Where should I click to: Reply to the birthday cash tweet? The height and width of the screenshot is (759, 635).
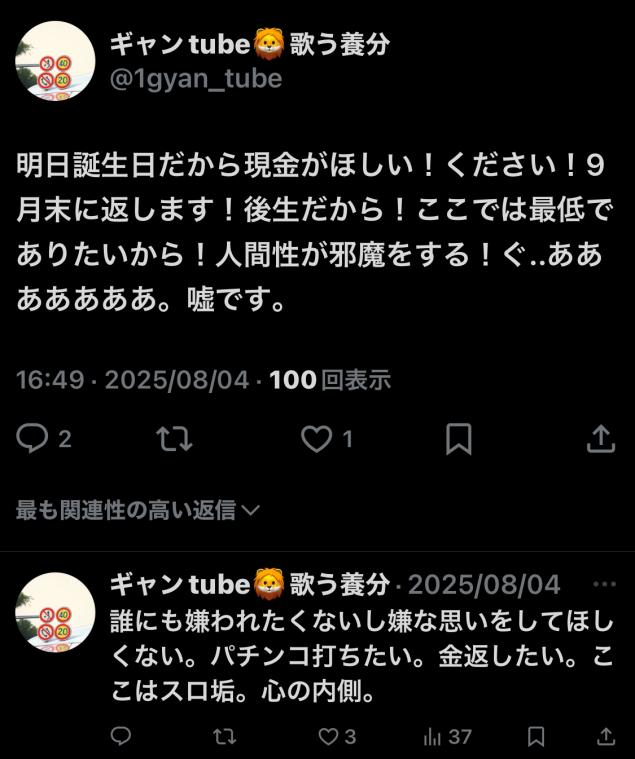point(33,438)
